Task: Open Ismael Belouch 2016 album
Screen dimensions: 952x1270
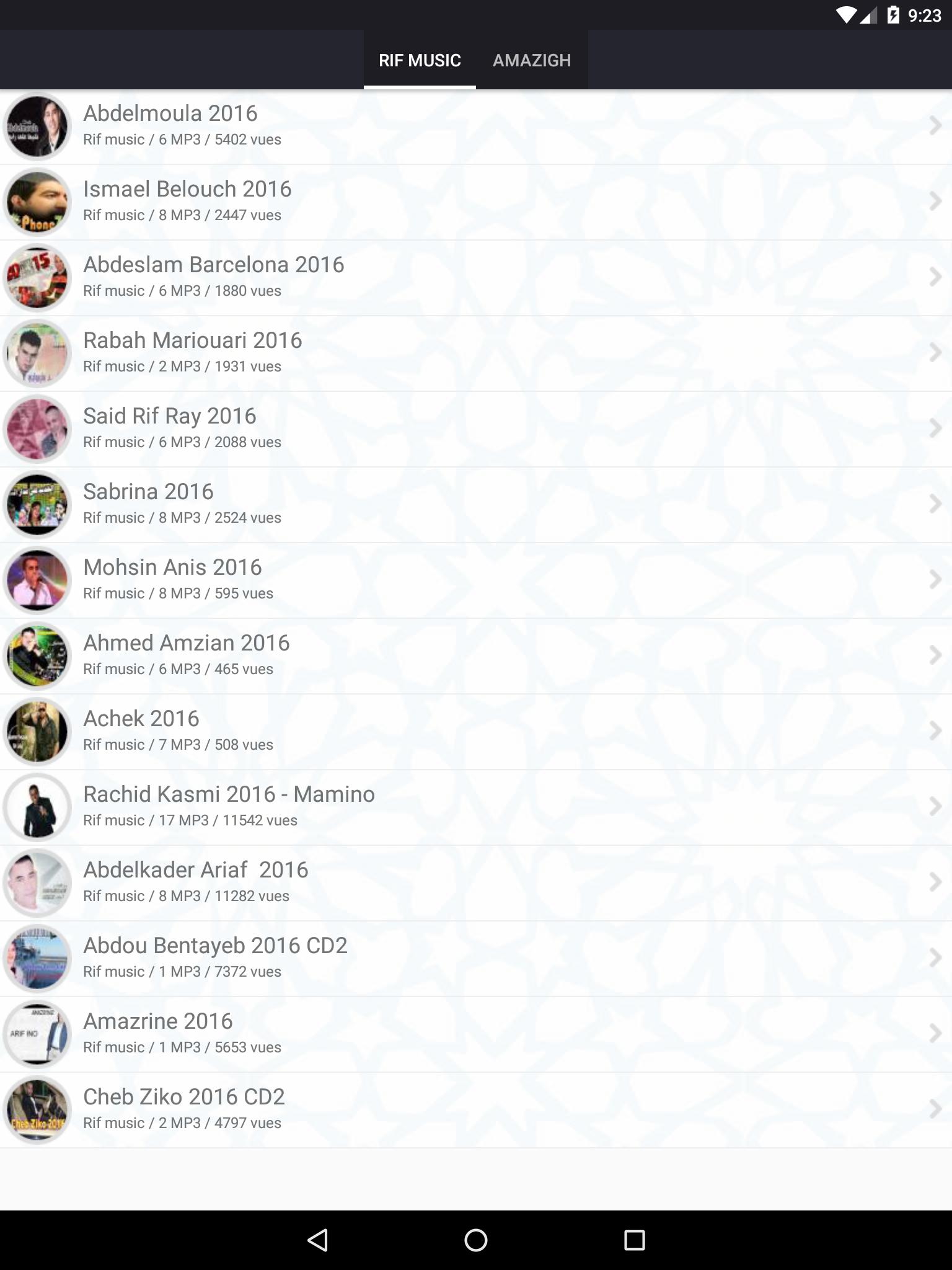Action: point(476,202)
